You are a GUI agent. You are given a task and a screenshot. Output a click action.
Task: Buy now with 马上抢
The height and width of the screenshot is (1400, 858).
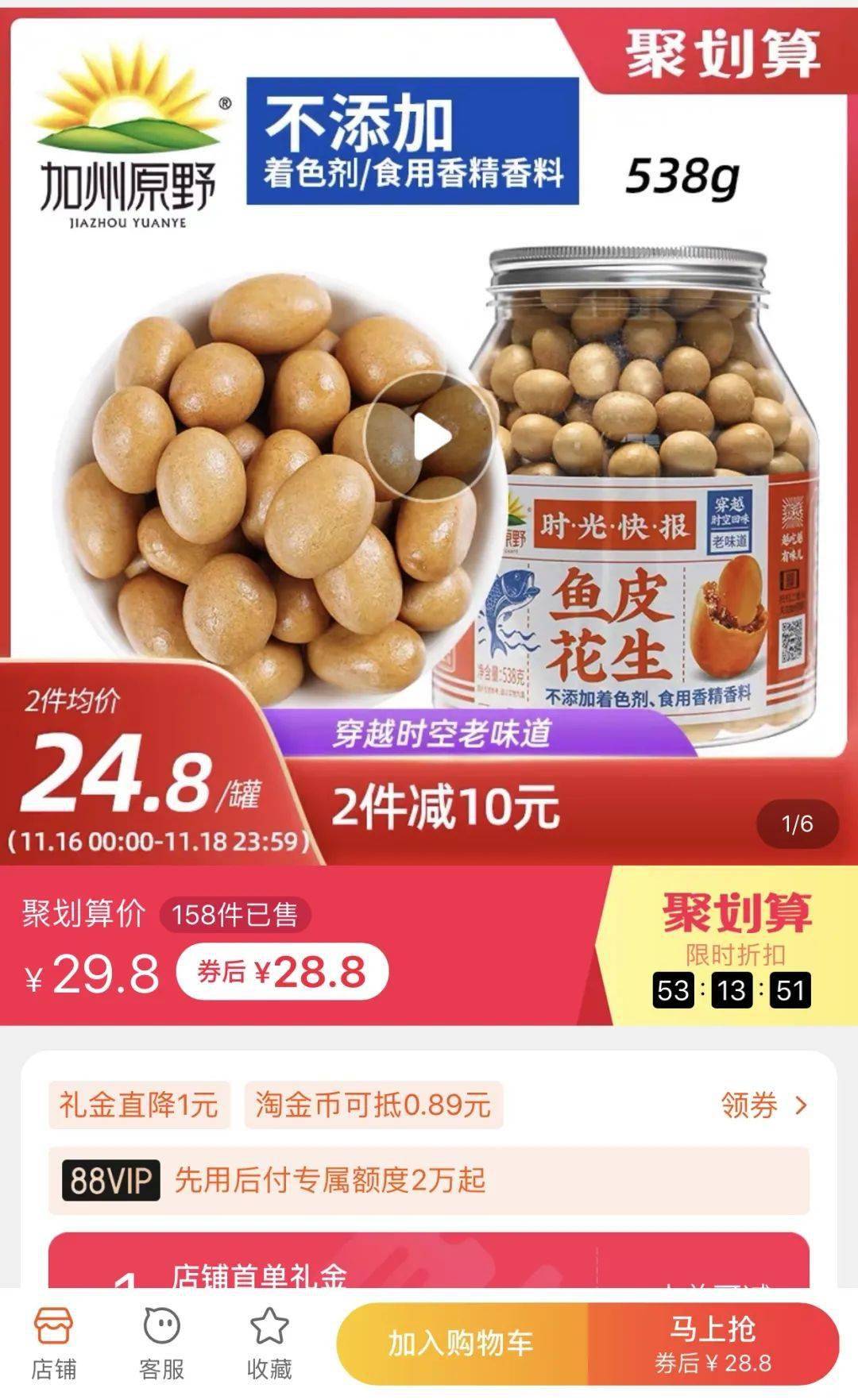(x=713, y=1343)
